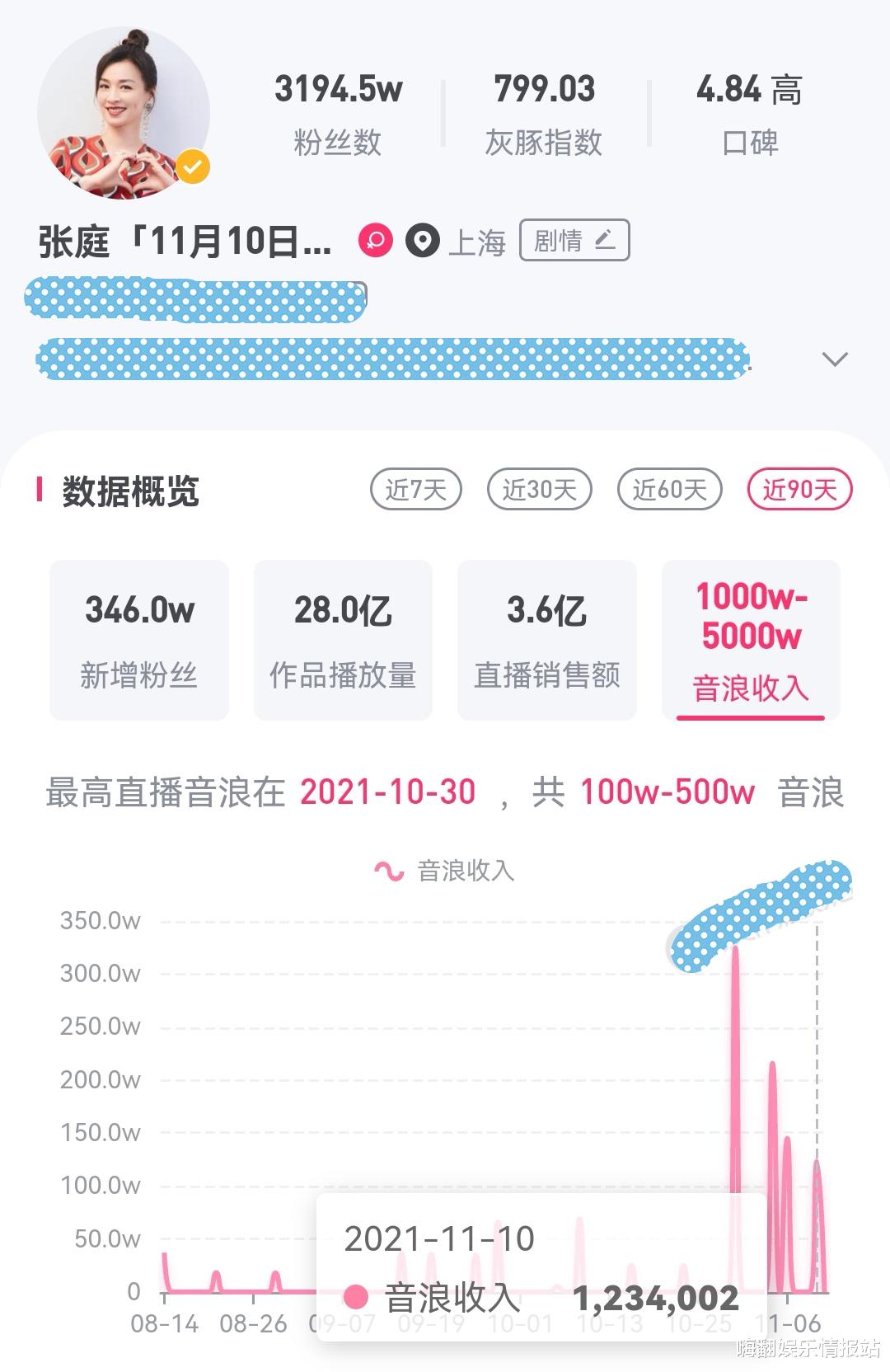Expand the bio with the chevron arrow
The height and width of the screenshot is (1372, 890).
click(x=835, y=359)
